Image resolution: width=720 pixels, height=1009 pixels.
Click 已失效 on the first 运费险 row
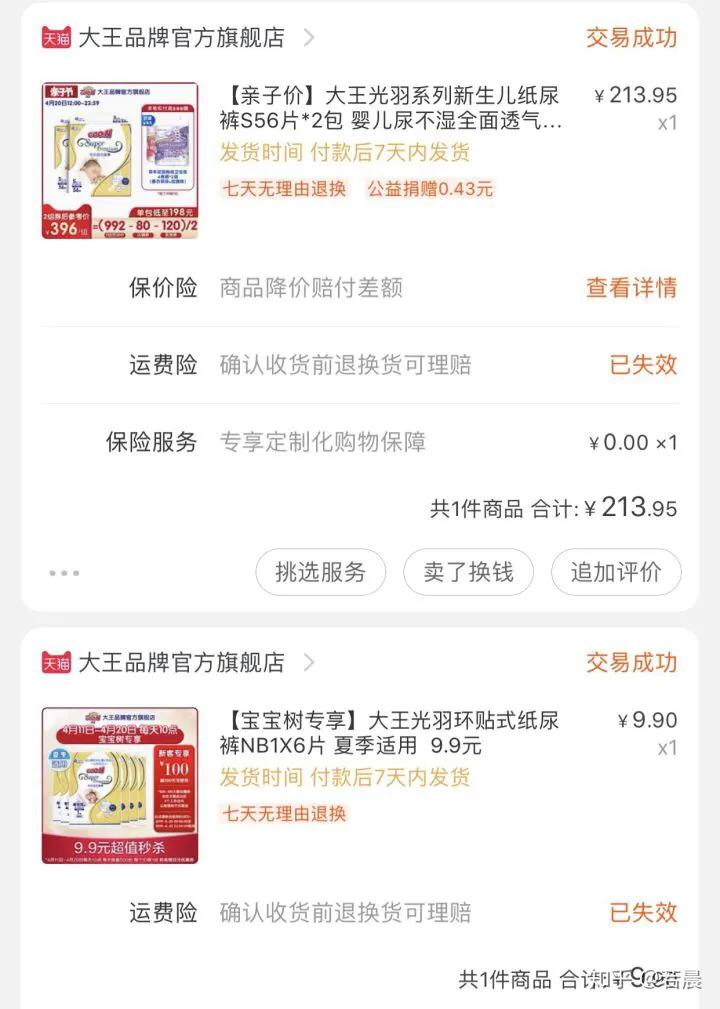[x=645, y=365]
